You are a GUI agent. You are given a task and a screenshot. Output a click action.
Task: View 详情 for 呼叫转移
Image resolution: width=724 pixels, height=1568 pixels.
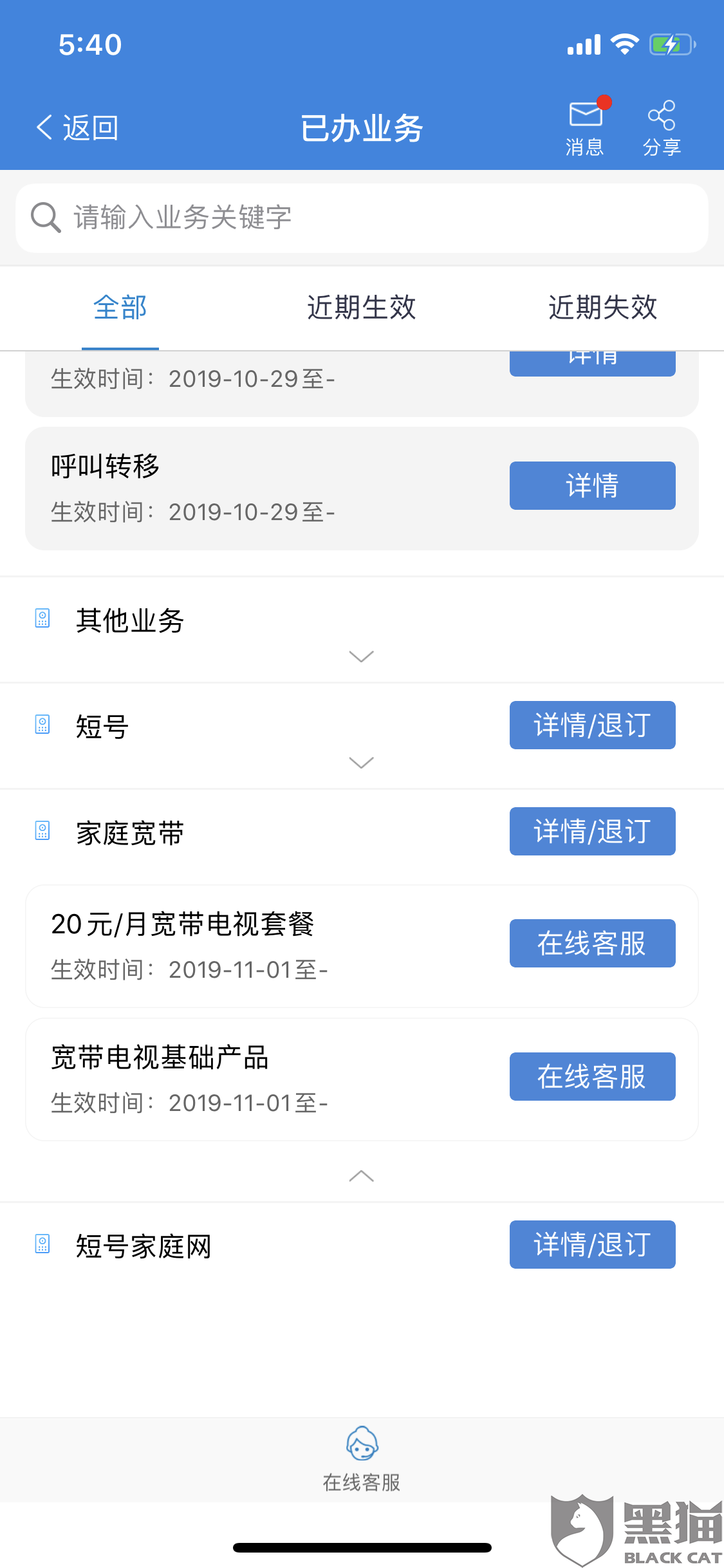coord(592,485)
